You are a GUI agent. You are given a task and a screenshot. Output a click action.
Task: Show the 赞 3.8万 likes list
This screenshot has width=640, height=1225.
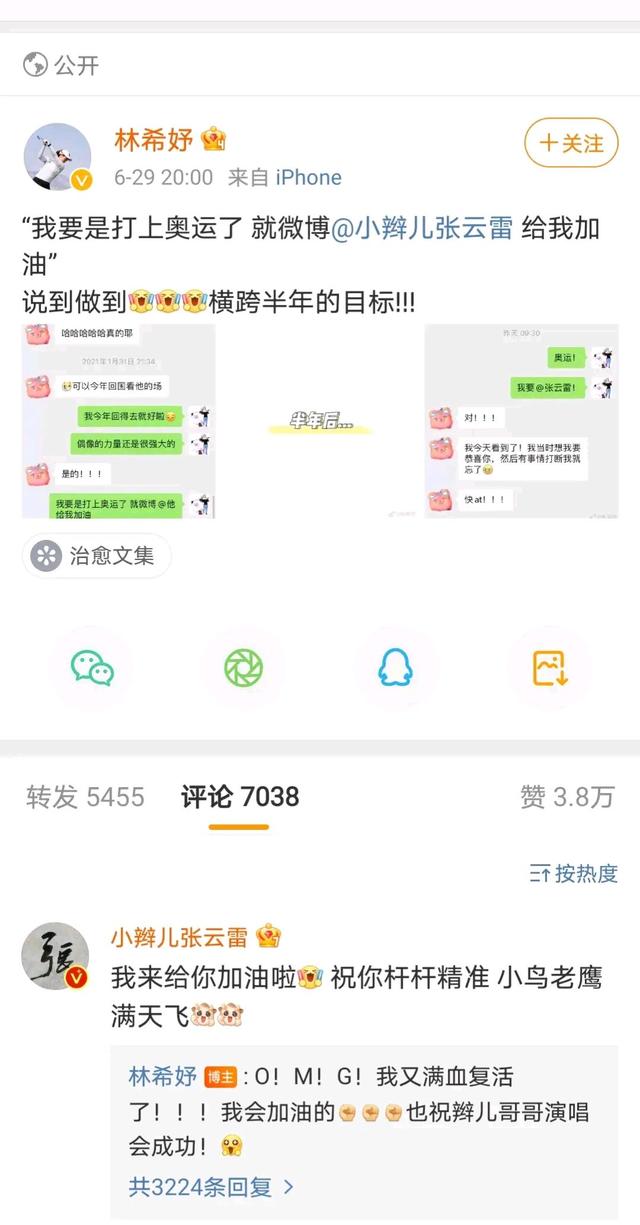567,796
